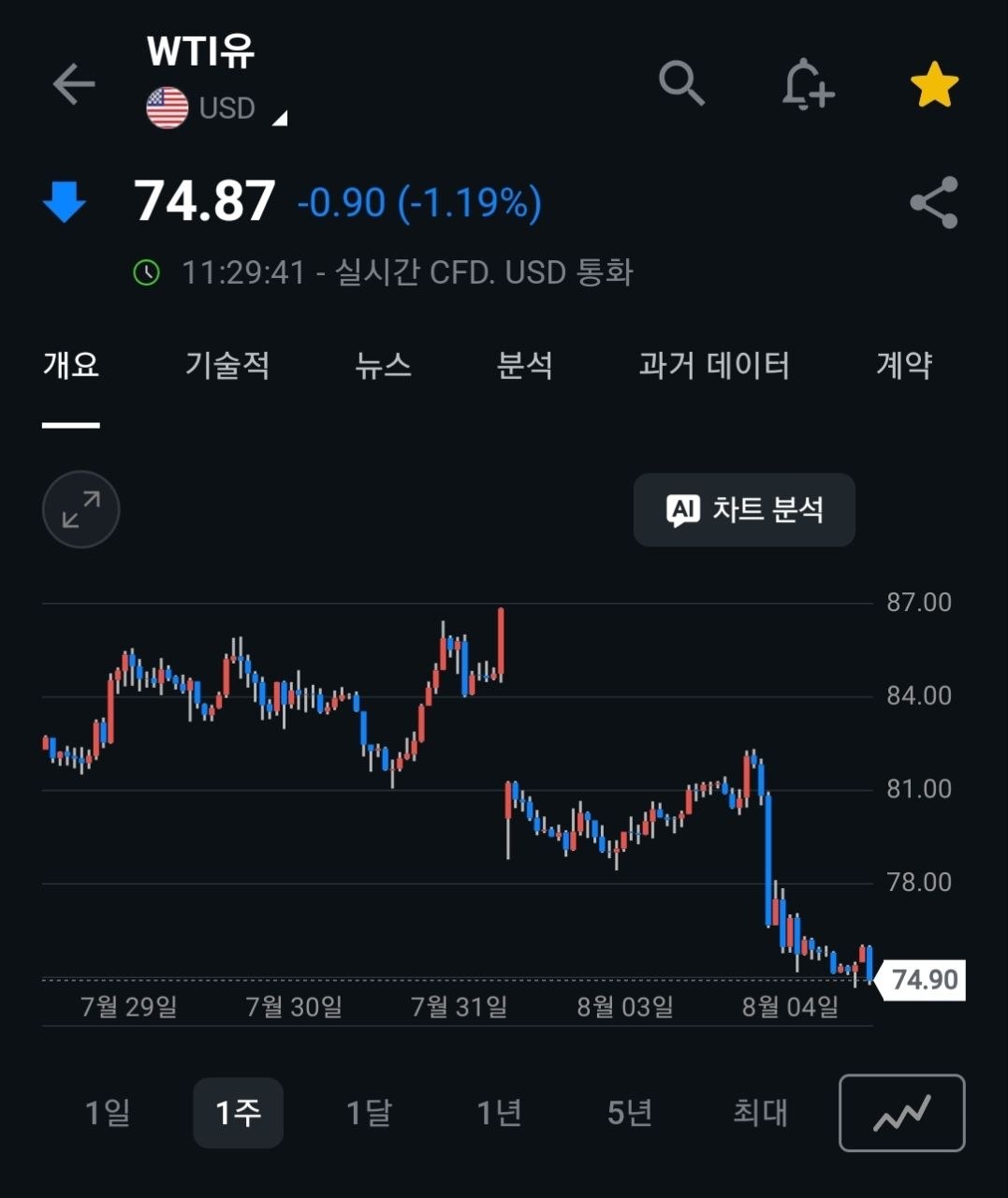
Task: Select the 최대 chart range
Action: 760,1113
